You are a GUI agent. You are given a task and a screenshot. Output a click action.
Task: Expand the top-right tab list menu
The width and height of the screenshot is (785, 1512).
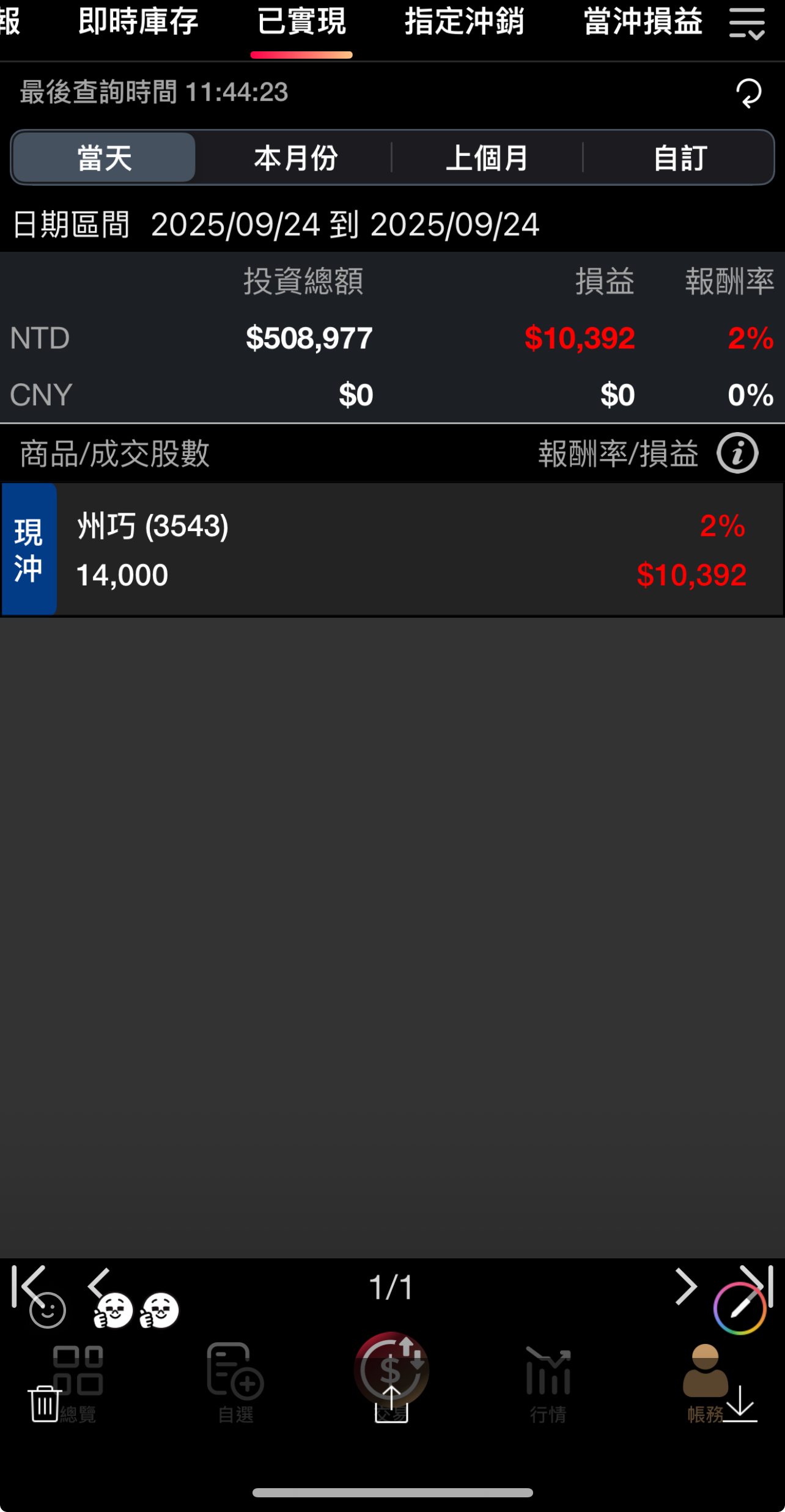[x=747, y=24]
